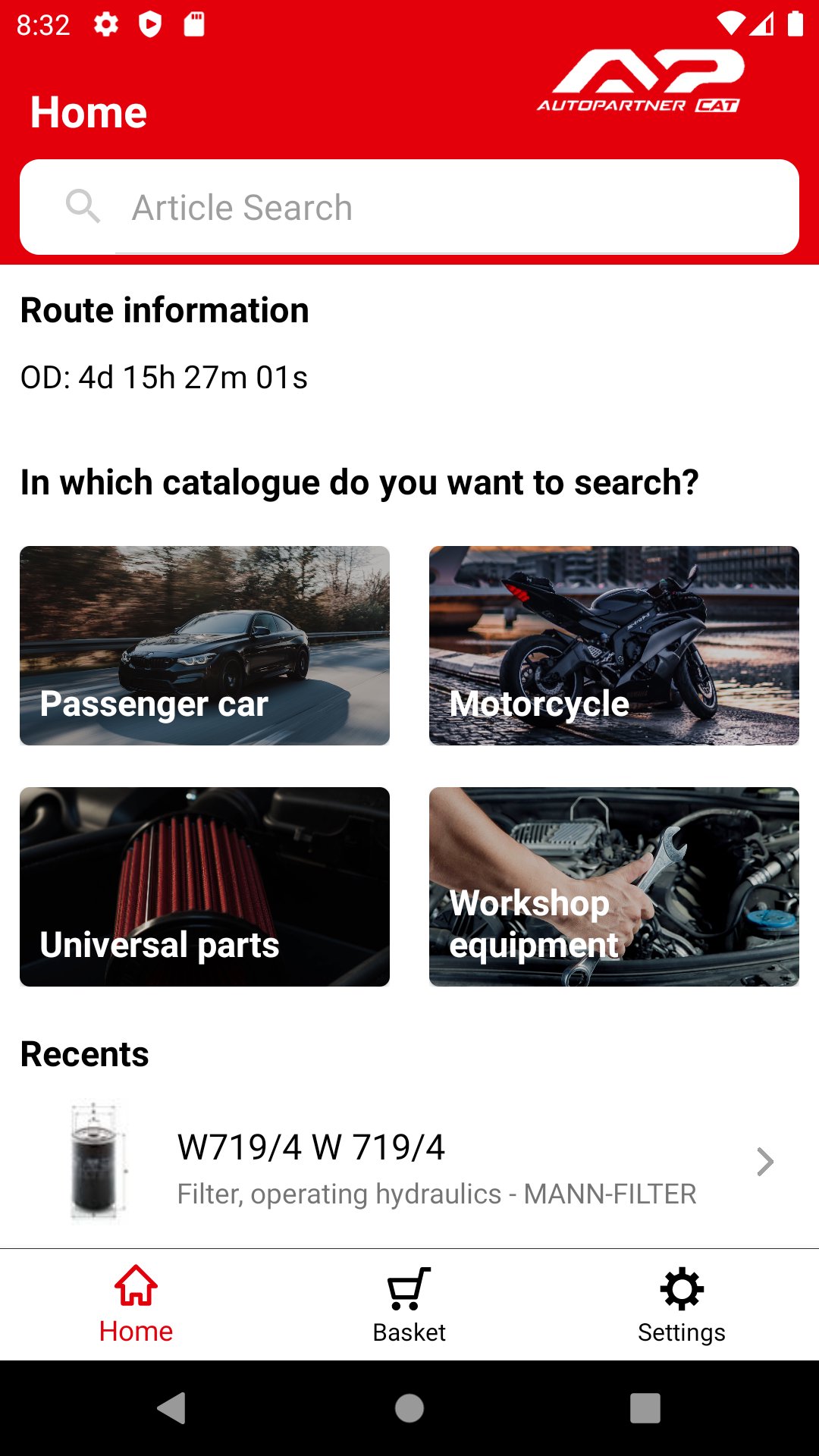Tap the system back button

172,1408
